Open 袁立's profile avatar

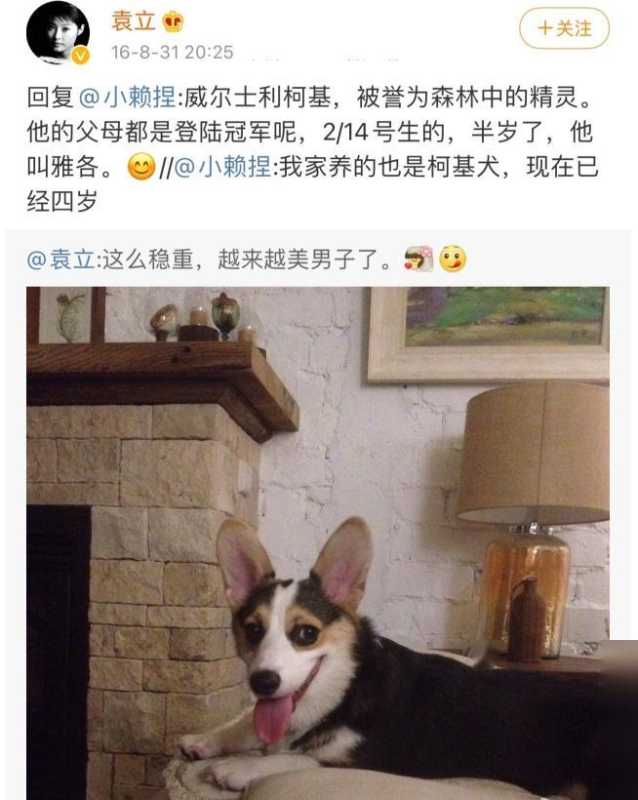click(x=57, y=32)
